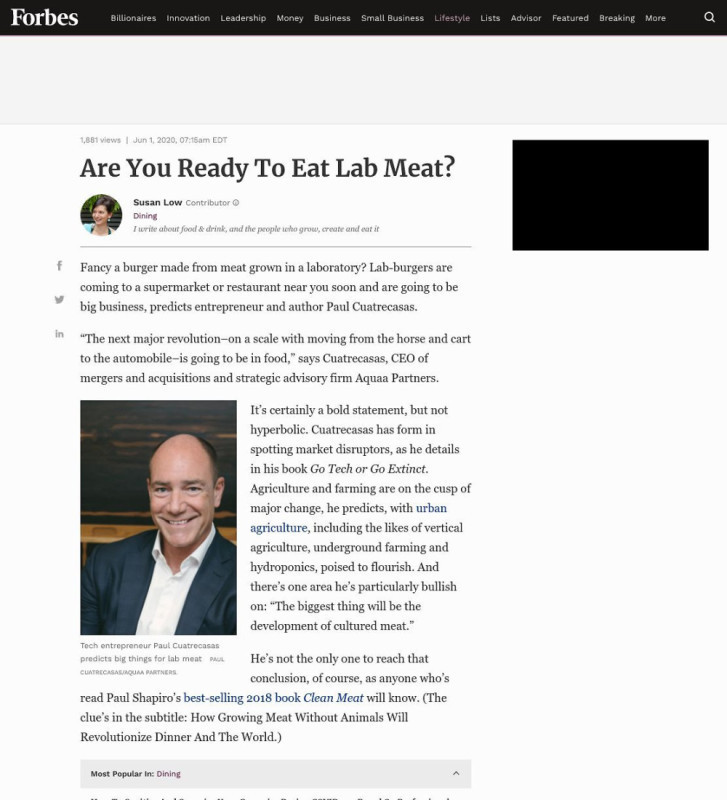Open the Billionaires section

coord(133,18)
